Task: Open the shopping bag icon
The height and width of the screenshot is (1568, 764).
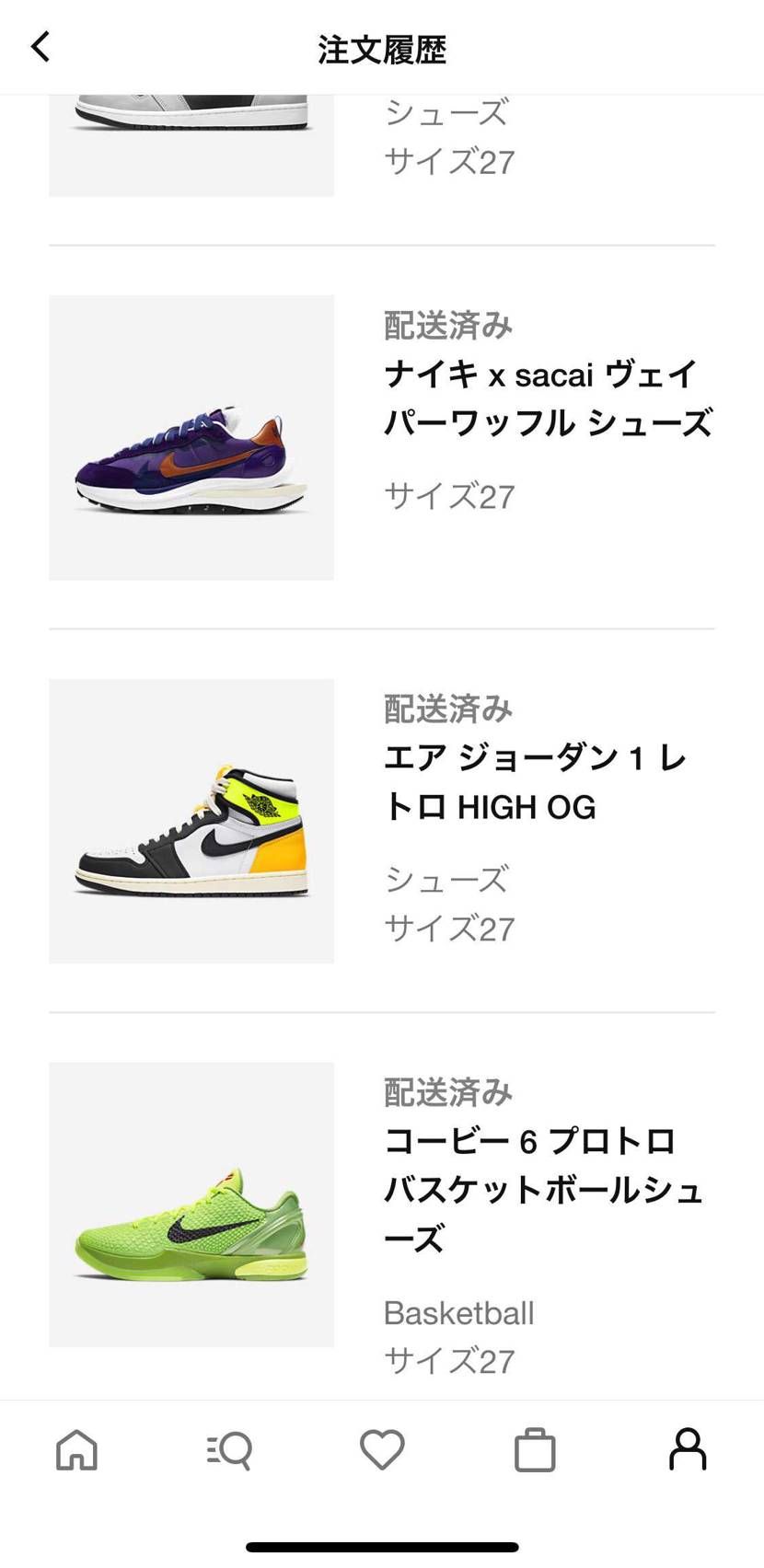Action: (x=535, y=1451)
